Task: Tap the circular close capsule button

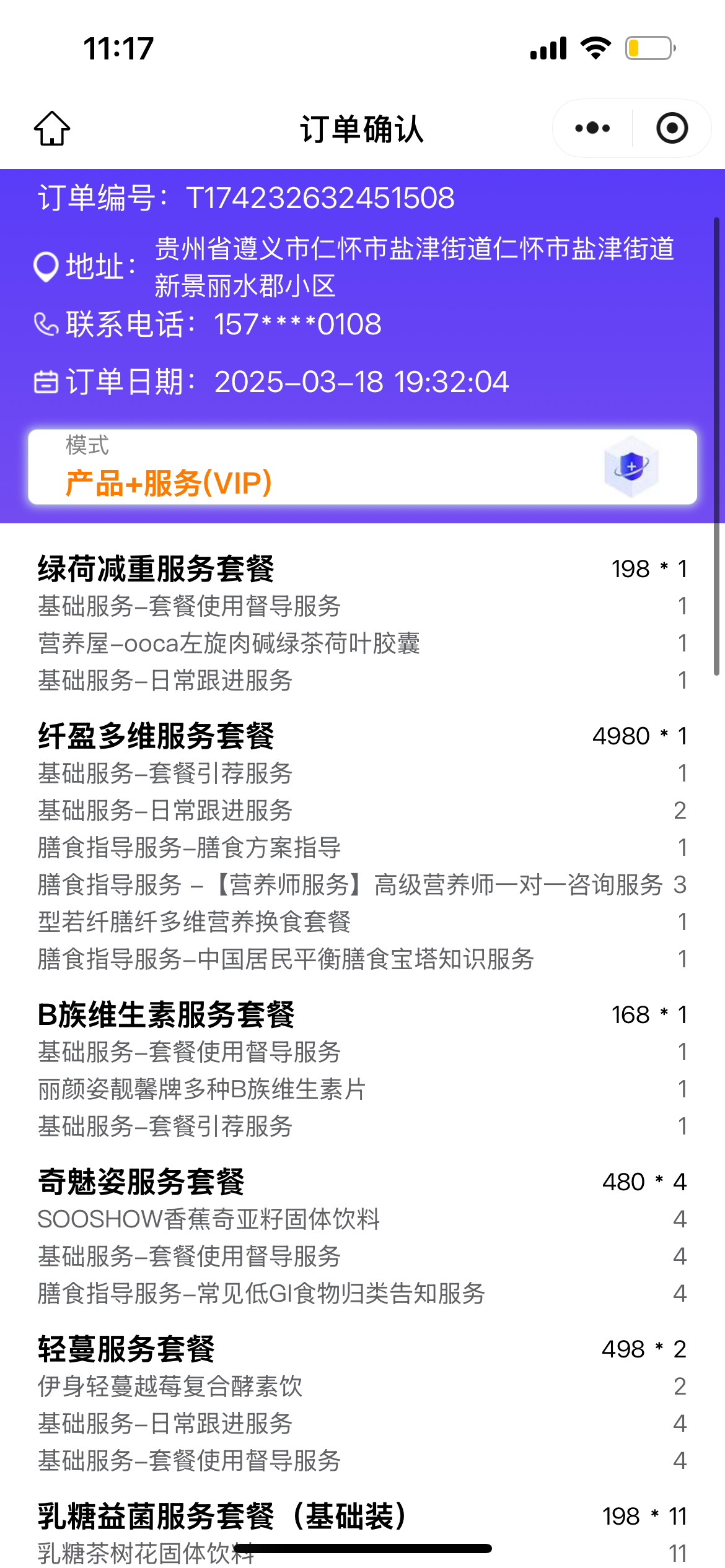Action: coord(672,128)
